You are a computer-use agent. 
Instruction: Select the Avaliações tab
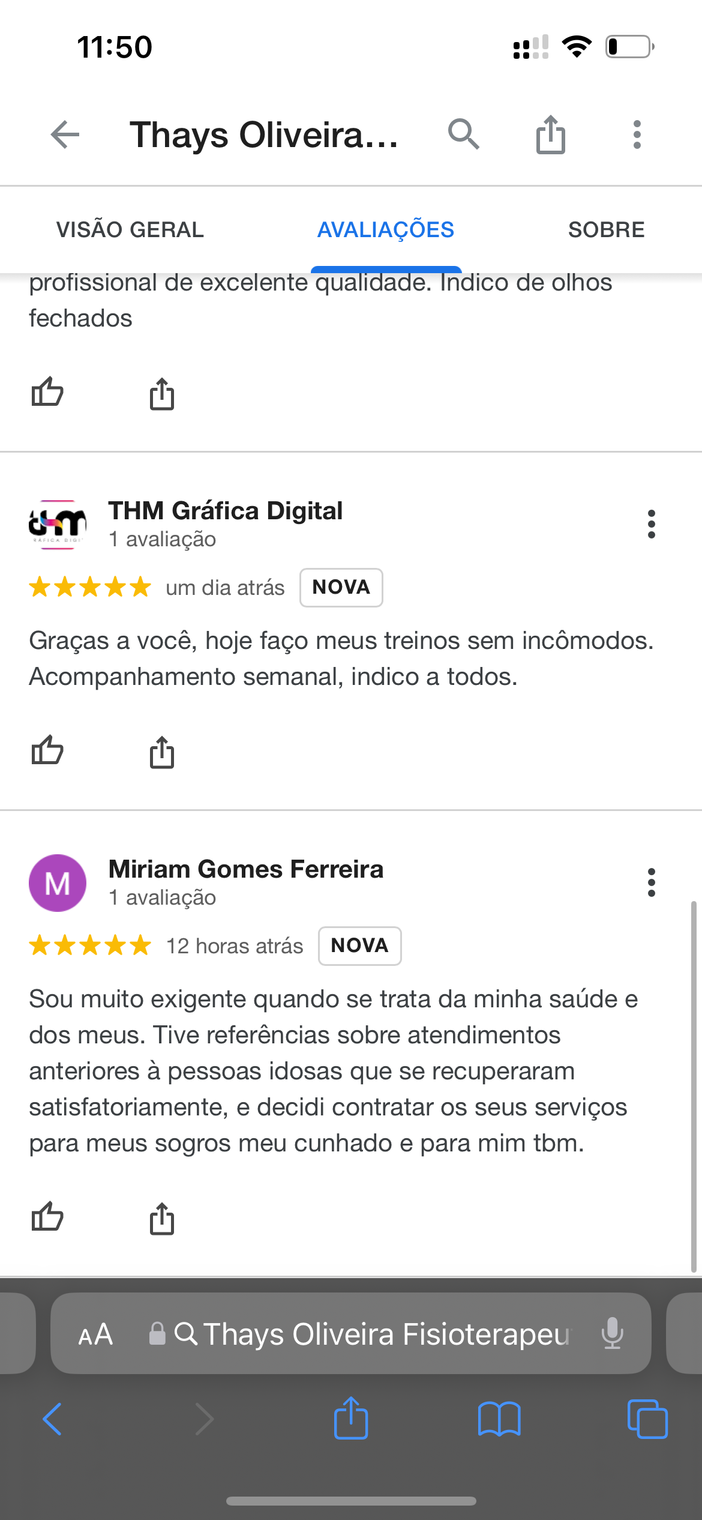(x=385, y=229)
